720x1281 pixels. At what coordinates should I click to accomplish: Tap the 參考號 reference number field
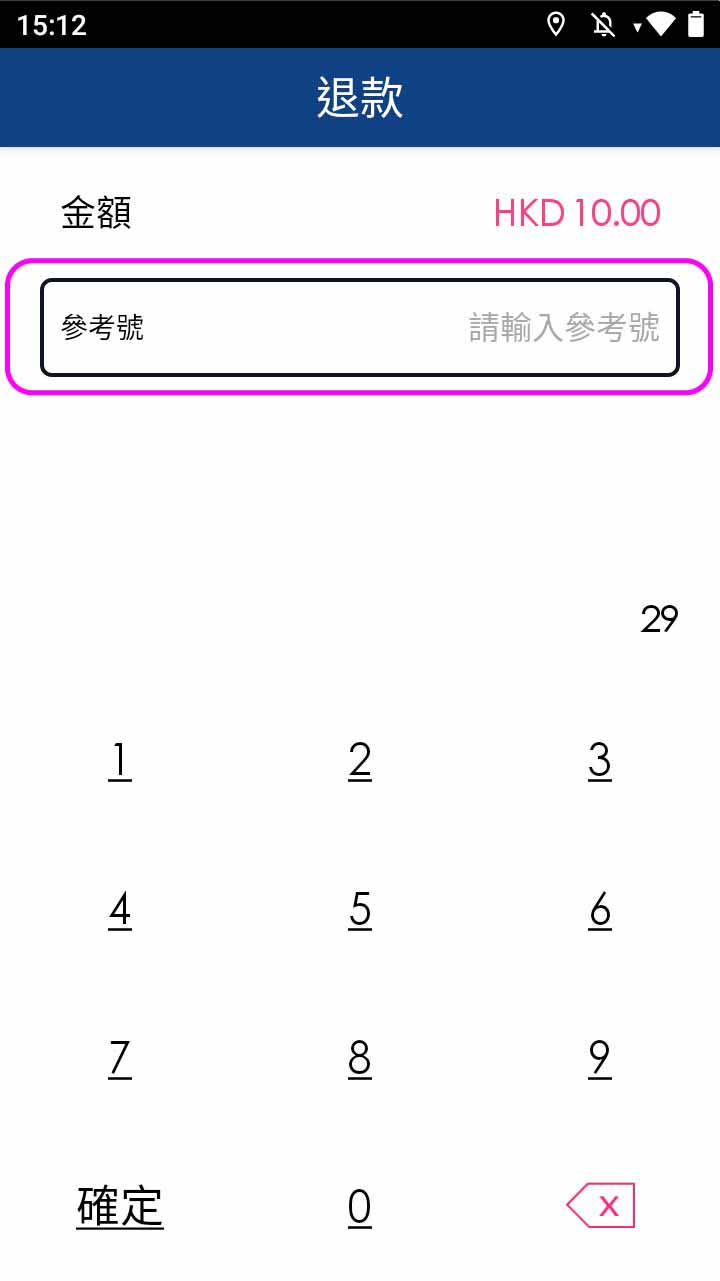pyautogui.click(x=360, y=327)
